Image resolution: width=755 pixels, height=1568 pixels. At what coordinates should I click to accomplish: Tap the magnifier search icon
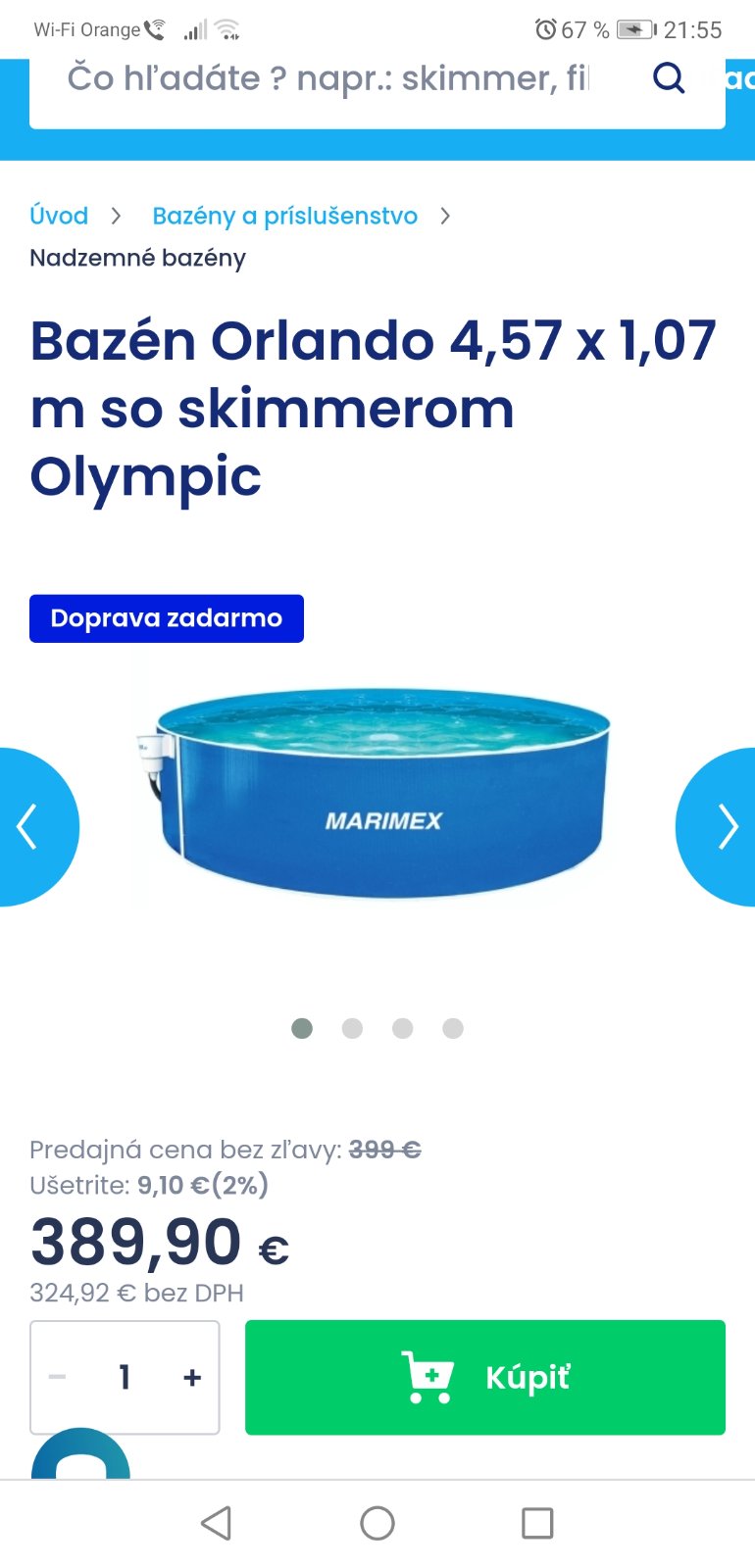[x=669, y=78]
